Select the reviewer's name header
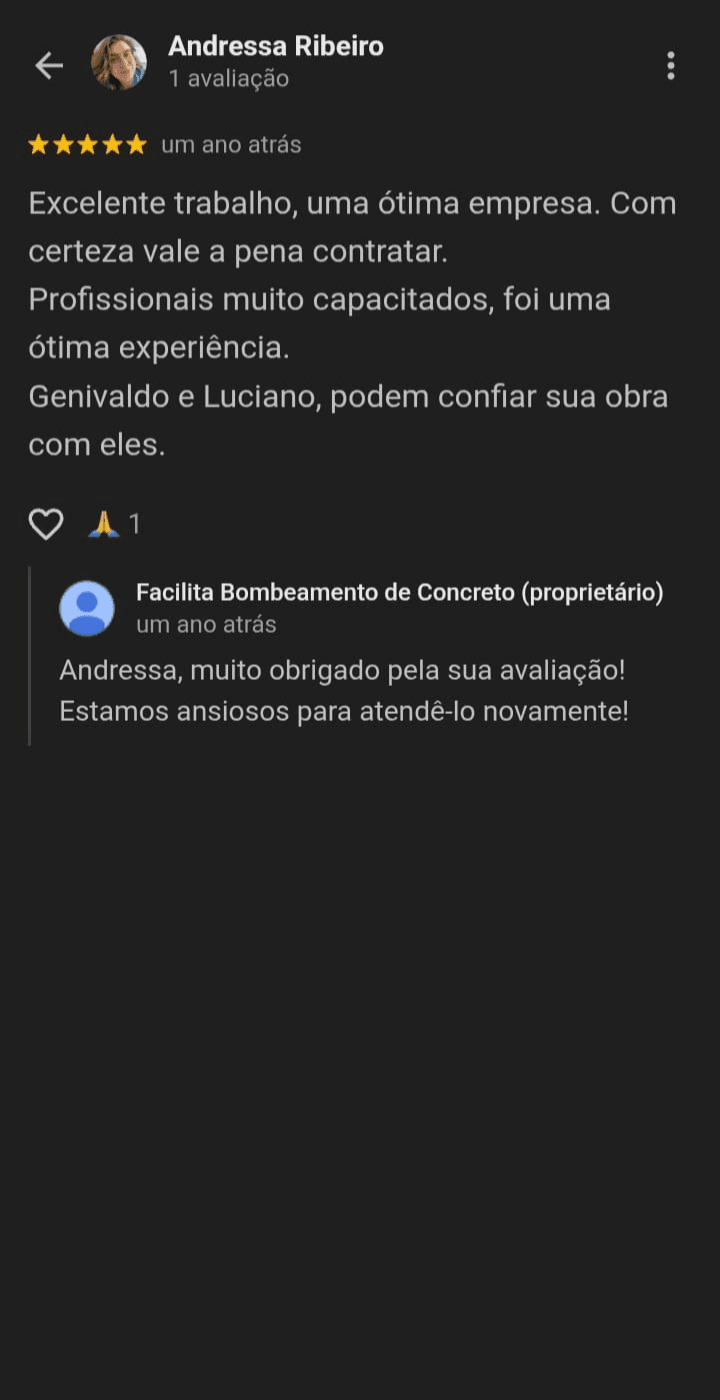The image size is (720, 1400). (276, 46)
